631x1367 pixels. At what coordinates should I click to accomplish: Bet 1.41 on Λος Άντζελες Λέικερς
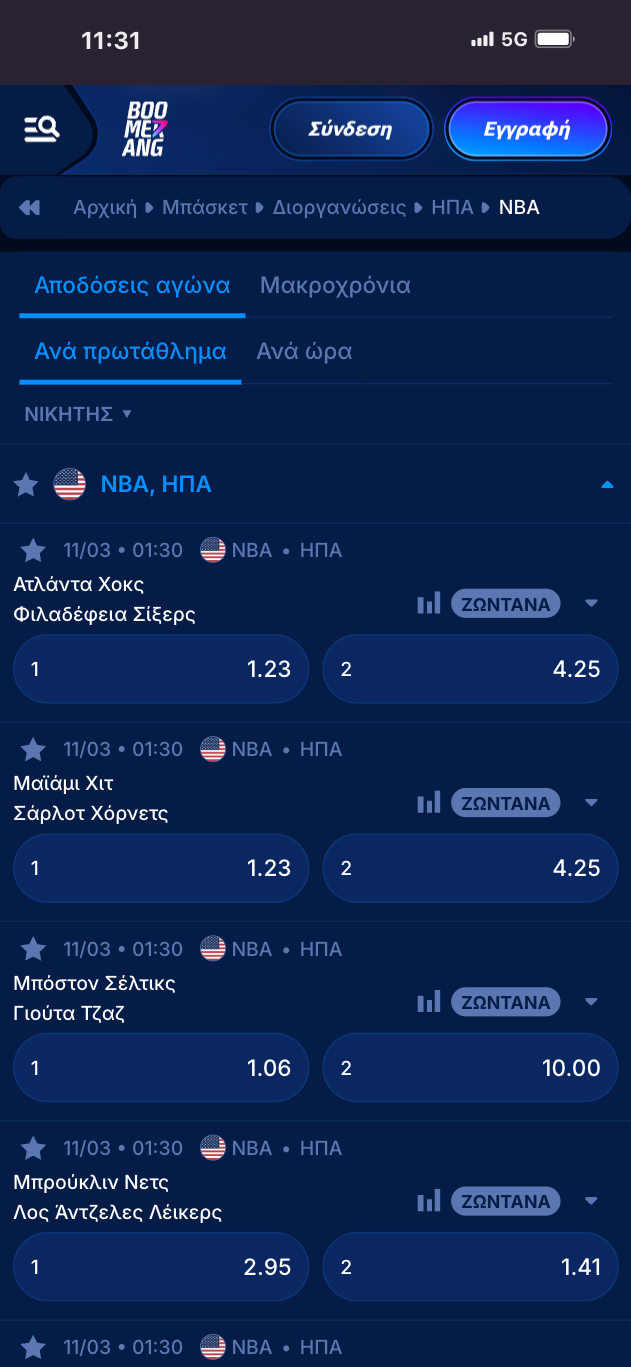pos(470,1267)
